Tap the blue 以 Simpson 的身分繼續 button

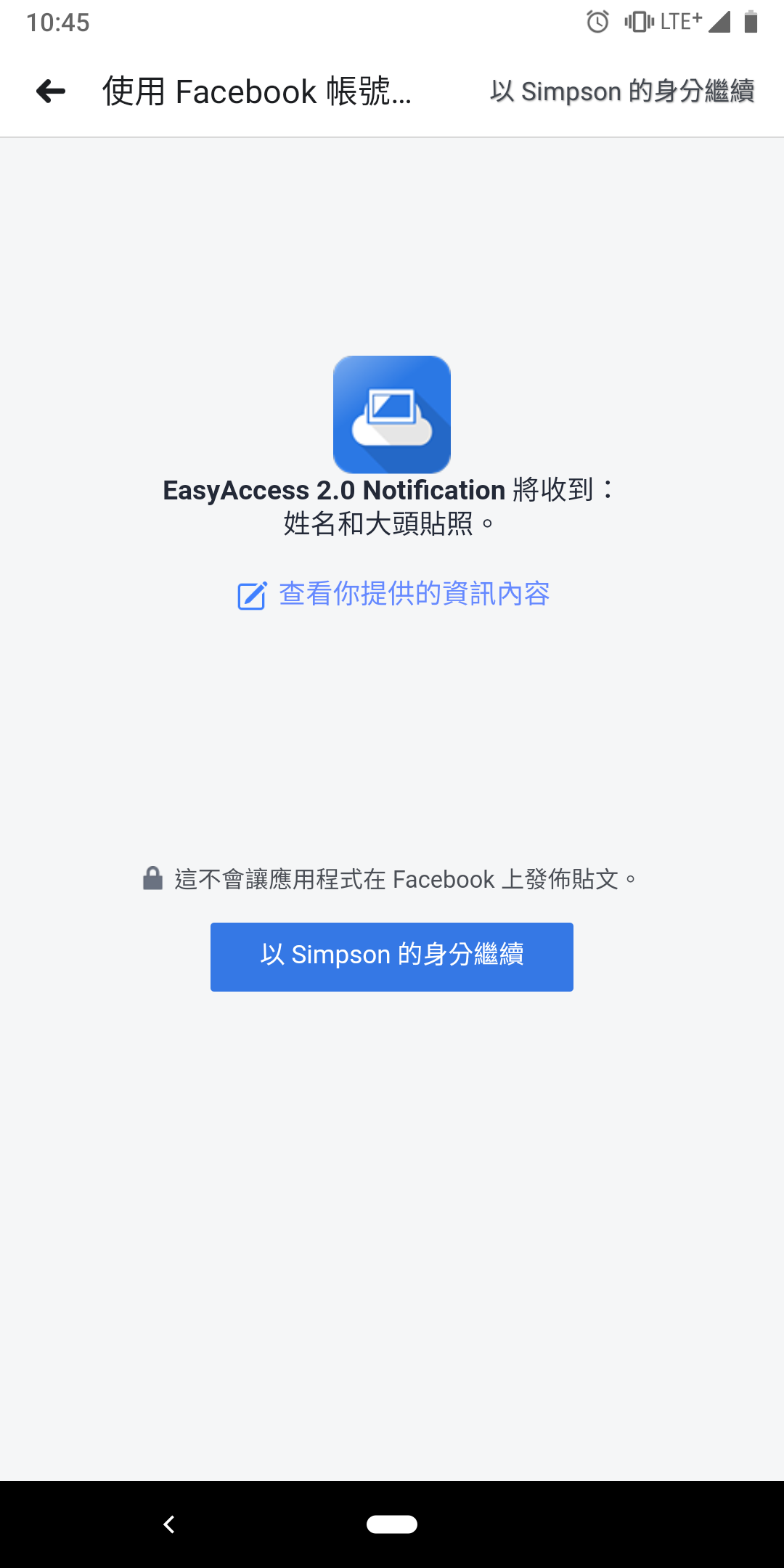[x=392, y=957]
